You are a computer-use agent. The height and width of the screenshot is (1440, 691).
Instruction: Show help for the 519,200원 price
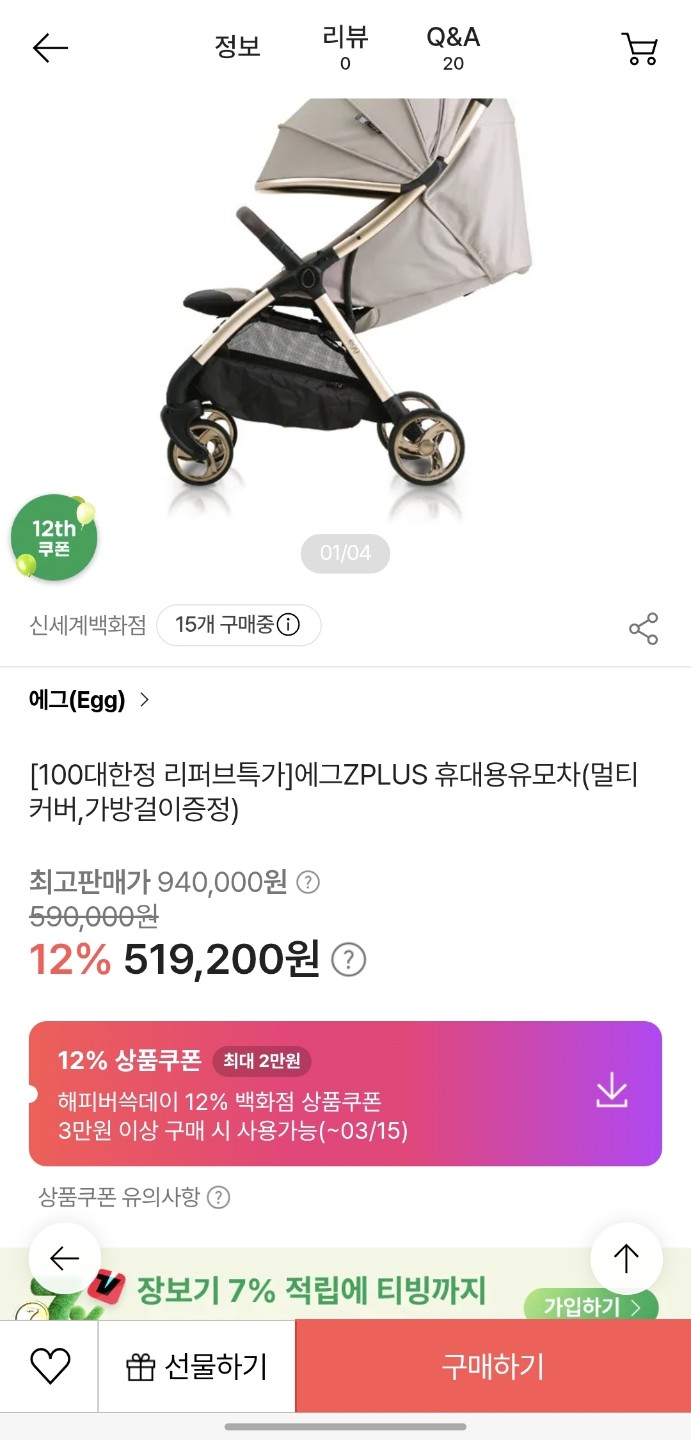(348, 960)
